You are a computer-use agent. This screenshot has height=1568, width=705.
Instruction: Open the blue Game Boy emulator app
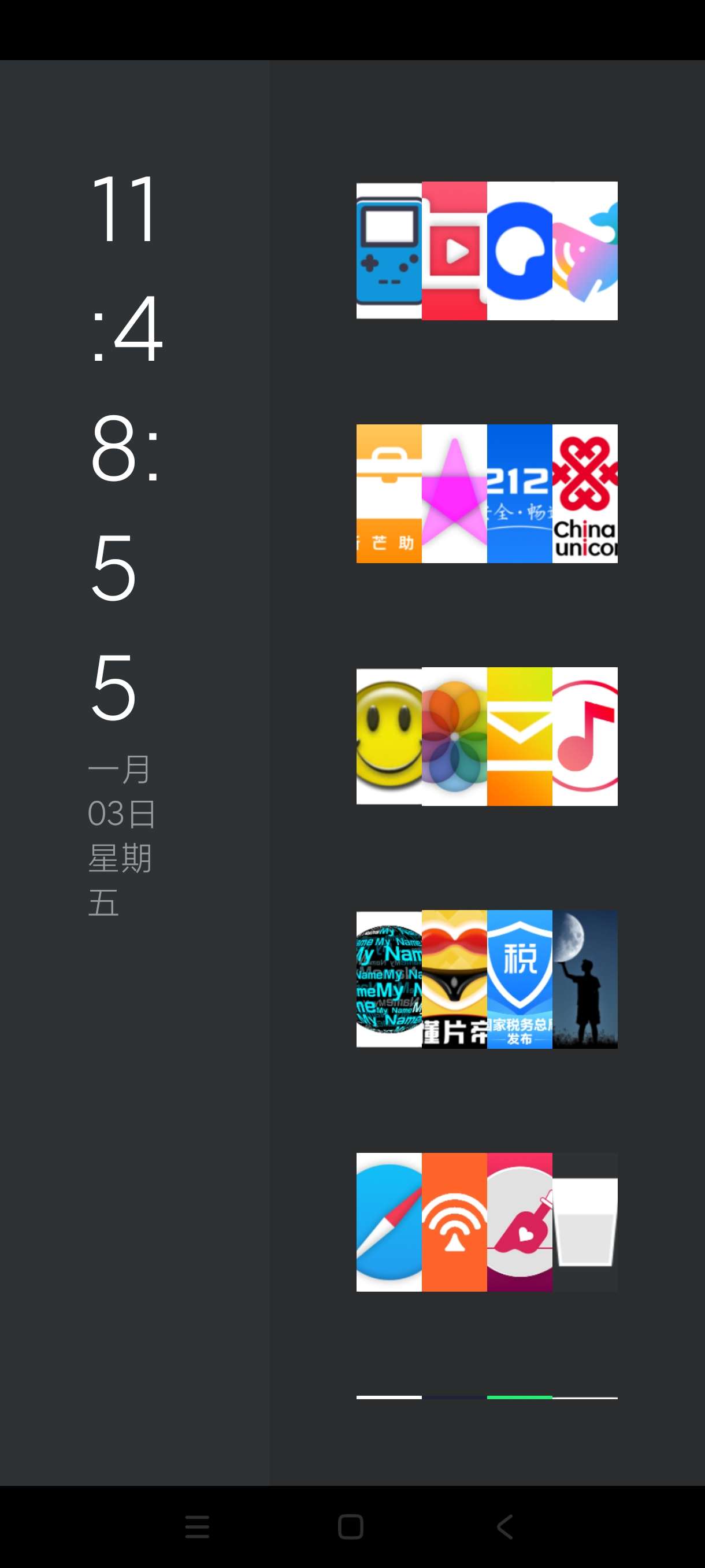[x=389, y=251]
